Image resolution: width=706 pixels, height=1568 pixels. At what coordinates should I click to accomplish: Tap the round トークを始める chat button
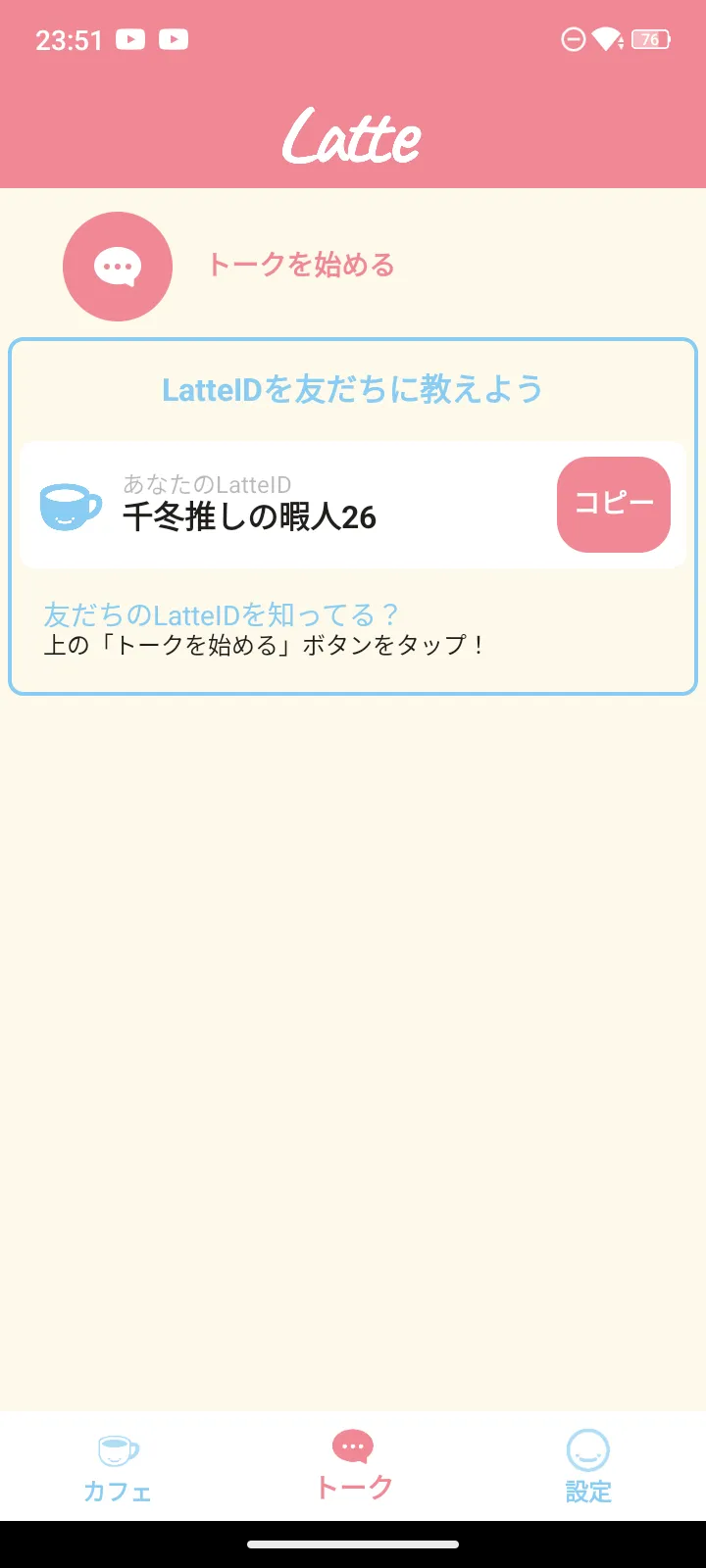pyautogui.click(x=118, y=267)
